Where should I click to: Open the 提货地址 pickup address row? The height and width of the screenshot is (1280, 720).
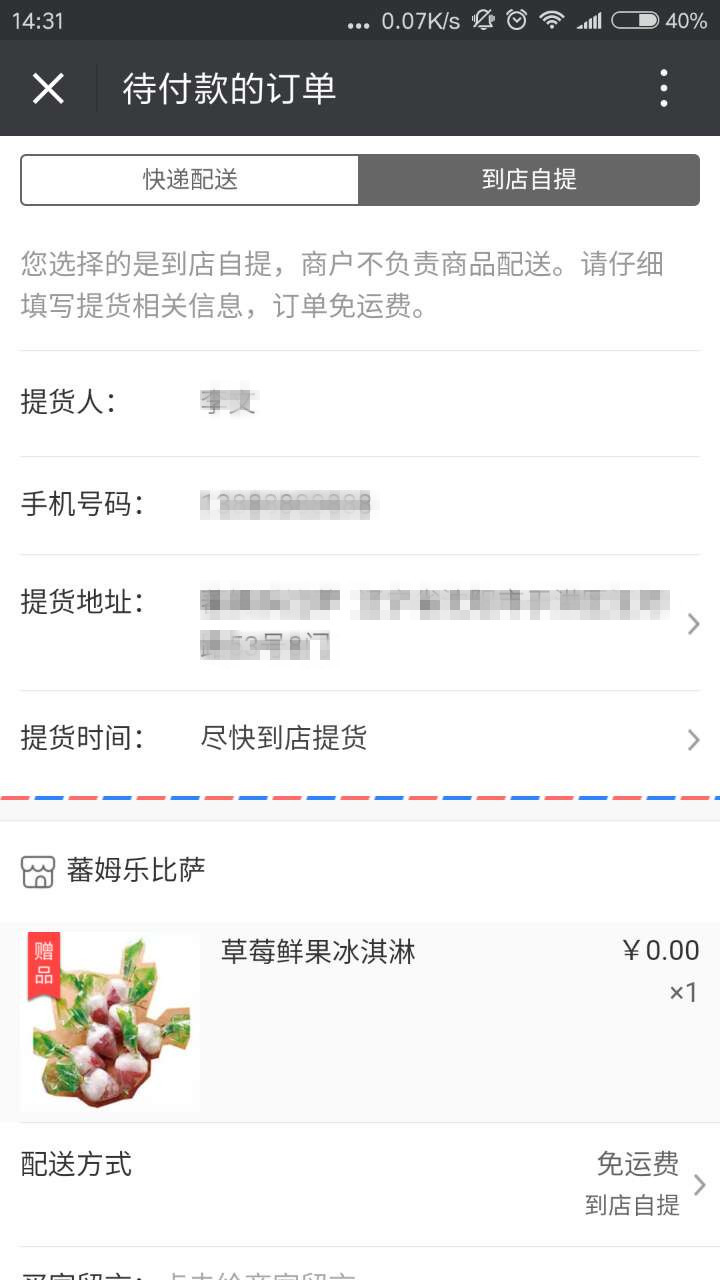tap(440, 623)
